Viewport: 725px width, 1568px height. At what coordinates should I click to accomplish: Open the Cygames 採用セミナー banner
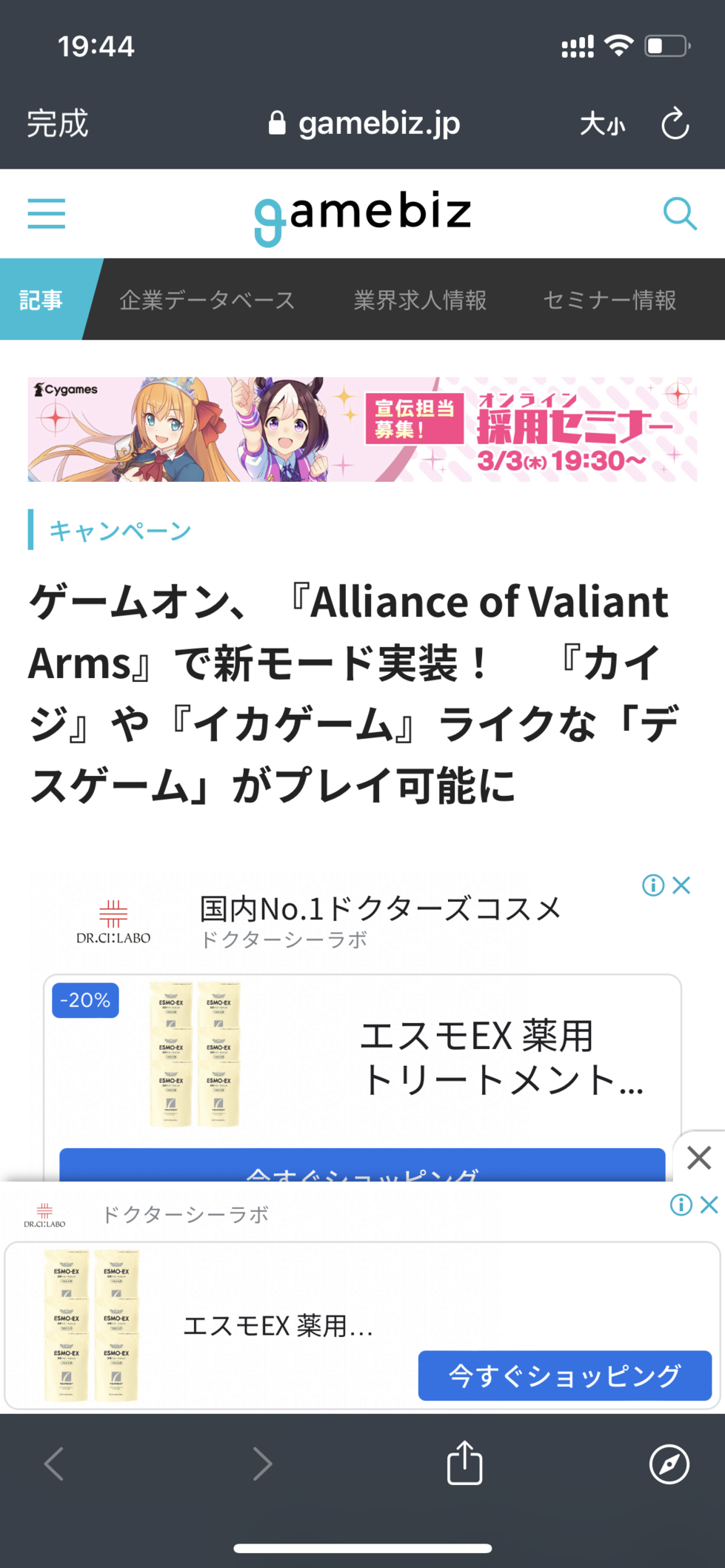tap(362, 429)
